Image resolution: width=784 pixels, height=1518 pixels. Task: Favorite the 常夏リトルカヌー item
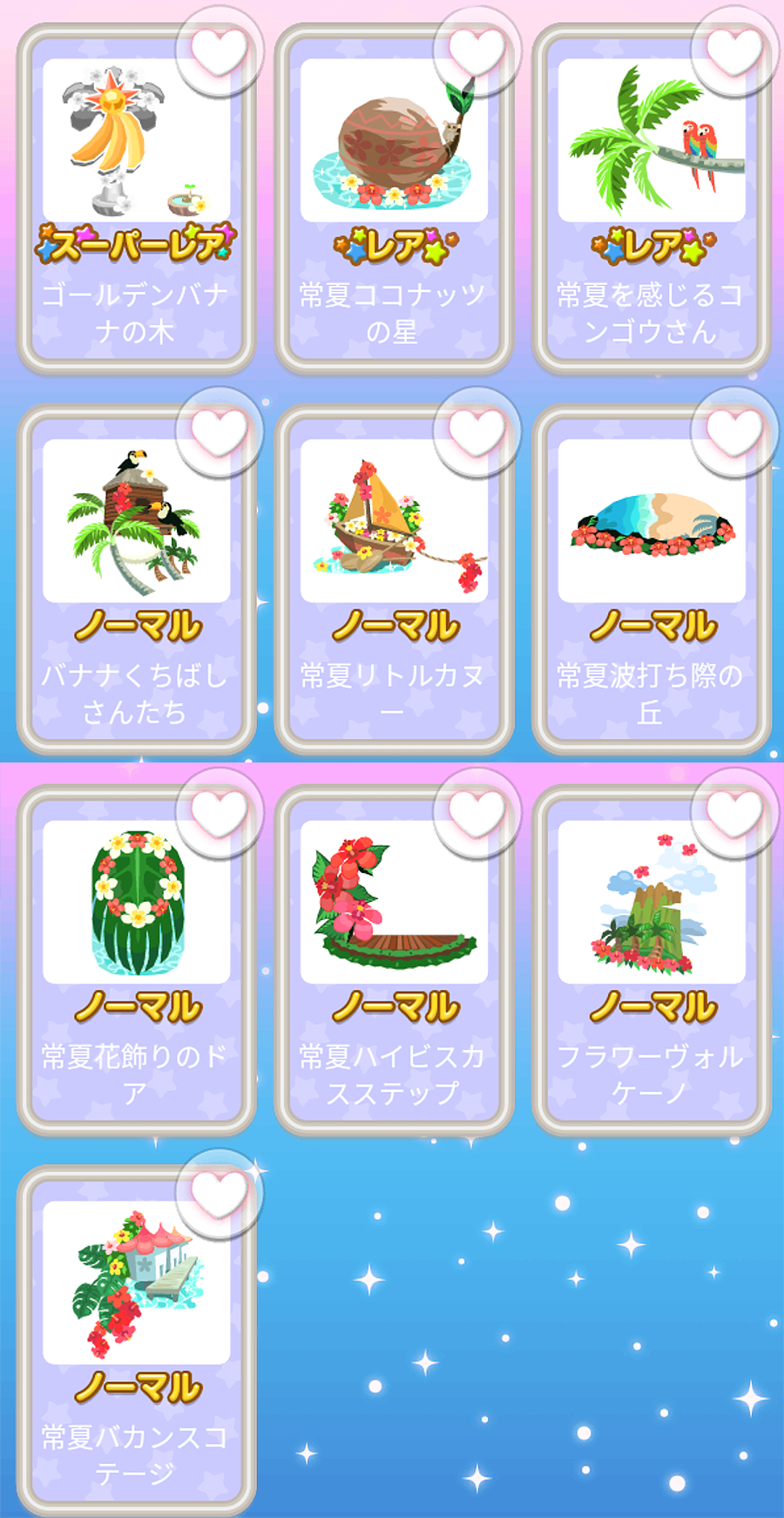[476, 431]
